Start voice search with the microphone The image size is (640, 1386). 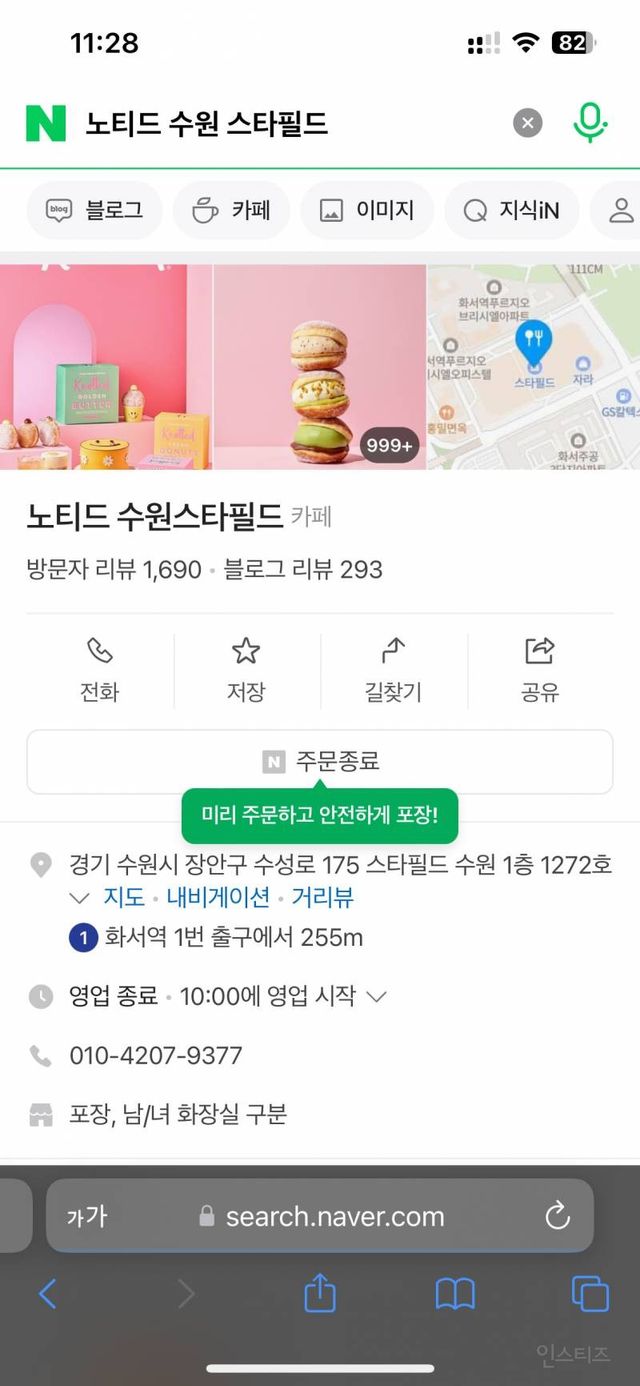pos(590,123)
